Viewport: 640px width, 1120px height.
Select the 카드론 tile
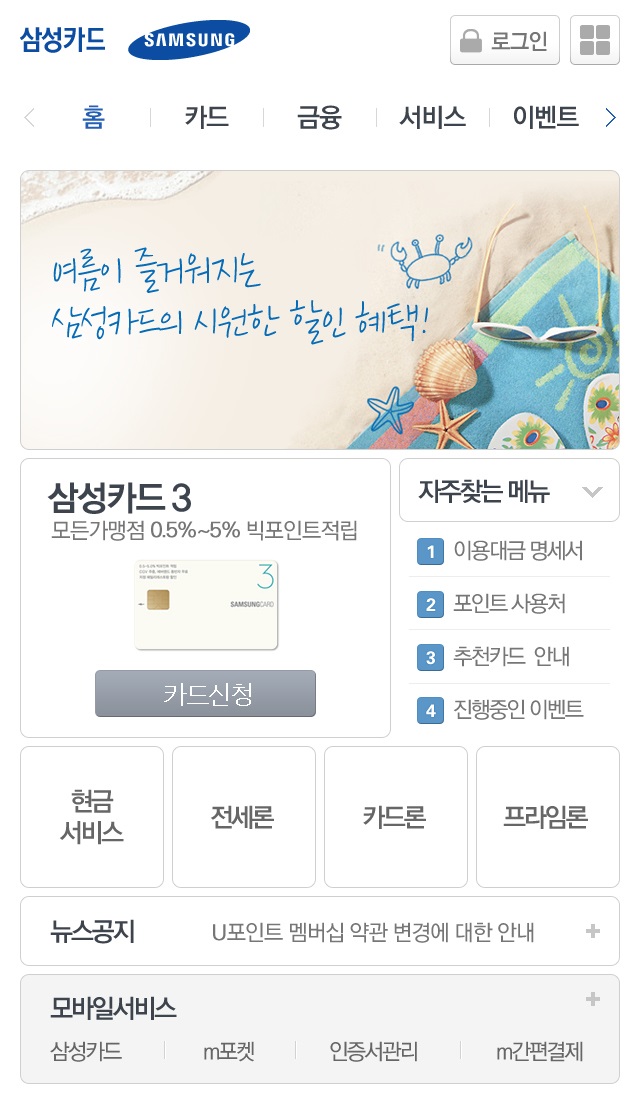pyautogui.click(x=396, y=817)
